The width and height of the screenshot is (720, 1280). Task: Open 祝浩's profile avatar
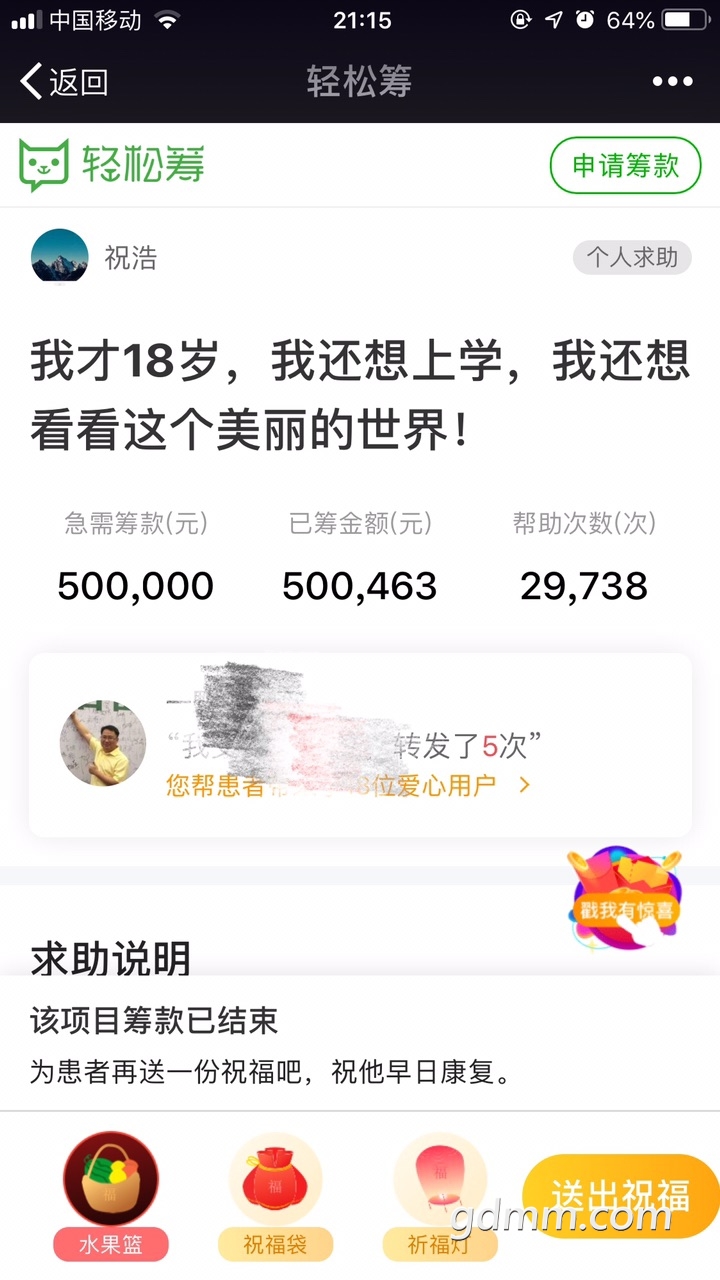click(x=59, y=257)
